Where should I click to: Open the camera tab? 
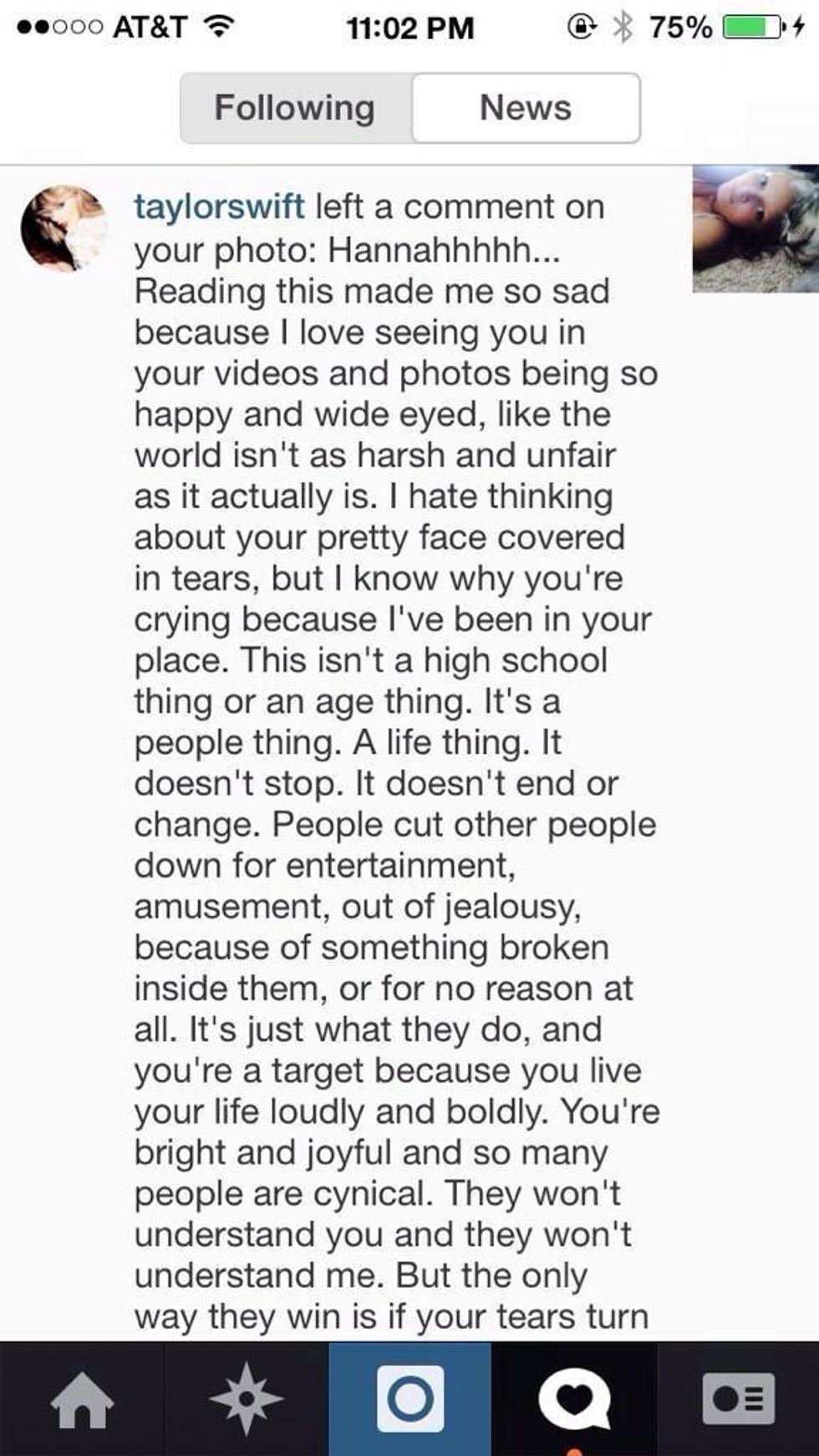click(x=409, y=1399)
